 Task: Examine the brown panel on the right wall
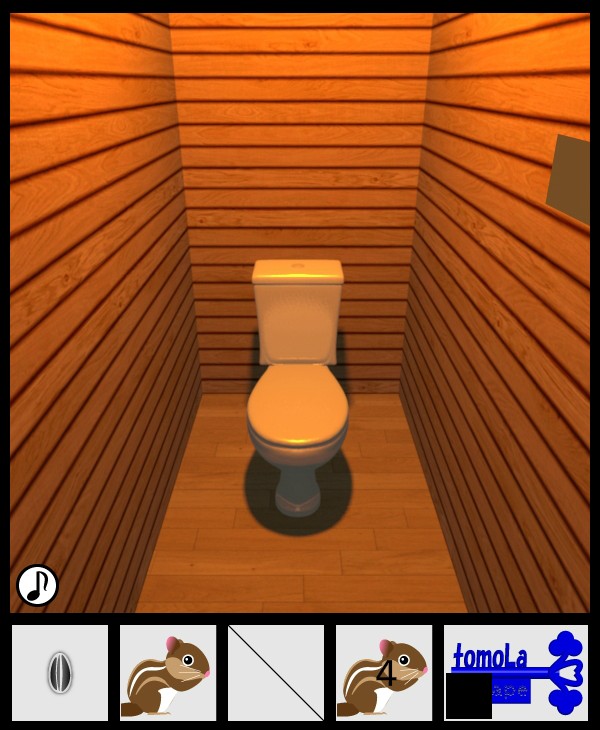point(568,178)
